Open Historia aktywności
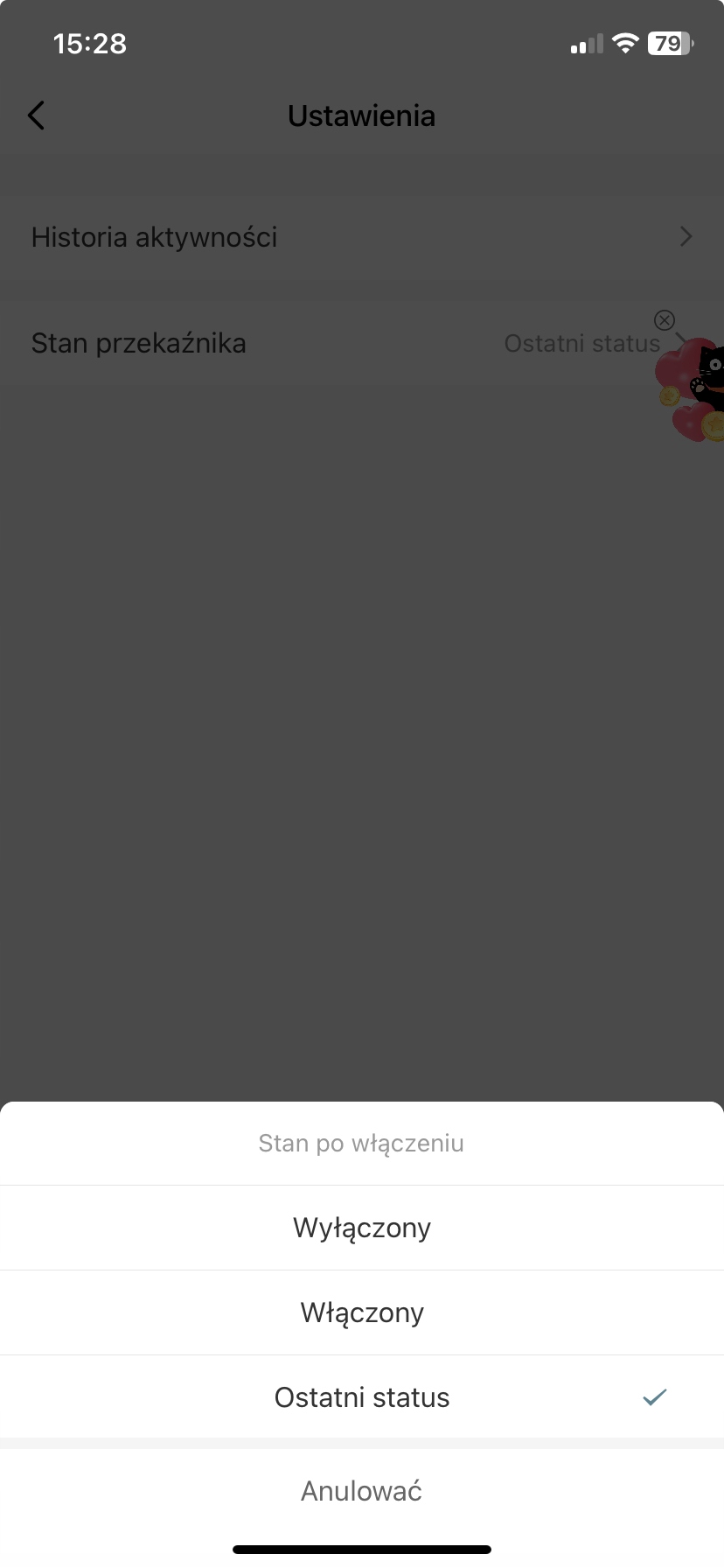This screenshot has height=1568, width=724. [362, 237]
